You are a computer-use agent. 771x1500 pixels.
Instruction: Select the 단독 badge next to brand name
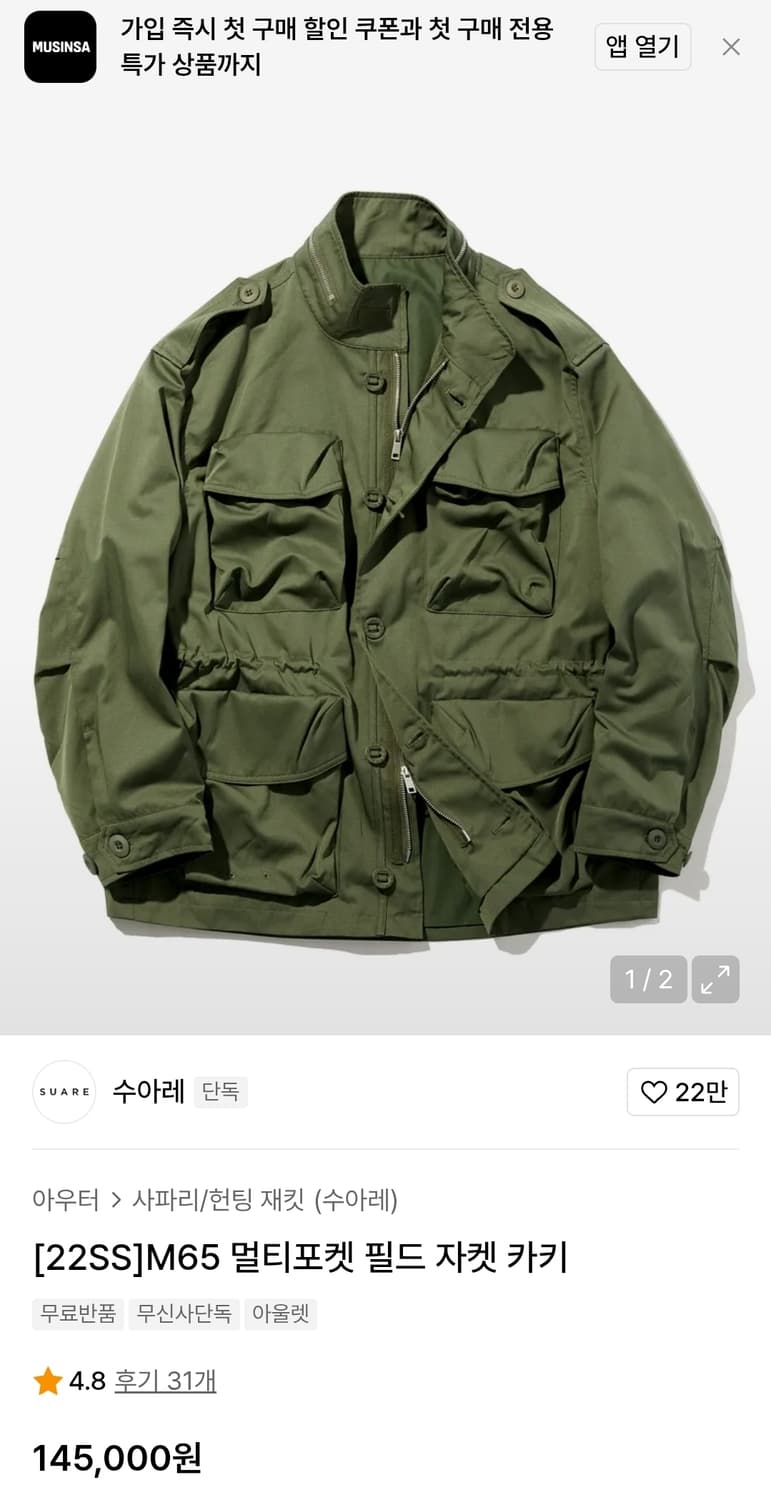220,1092
